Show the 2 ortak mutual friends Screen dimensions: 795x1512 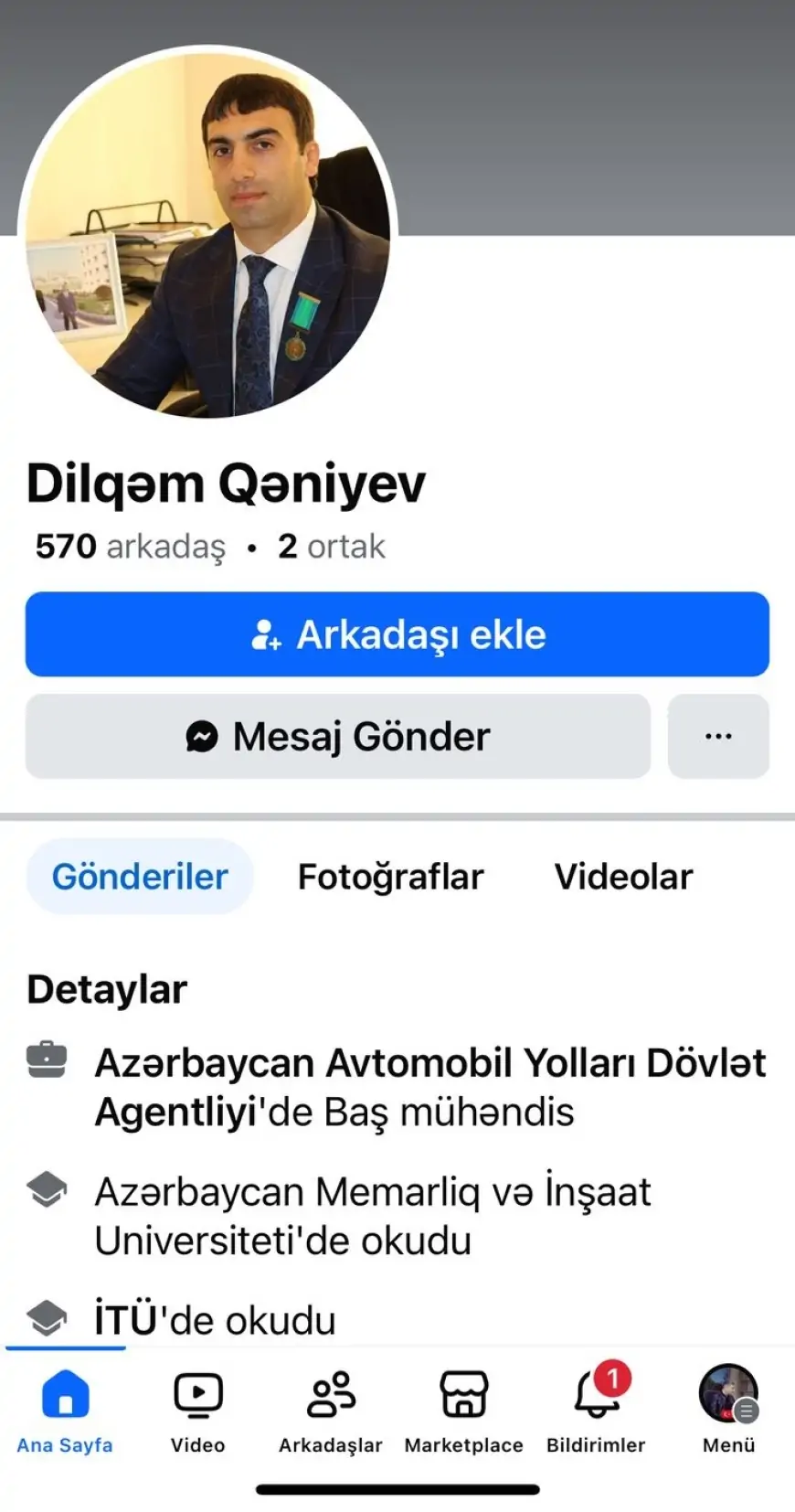[331, 547]
